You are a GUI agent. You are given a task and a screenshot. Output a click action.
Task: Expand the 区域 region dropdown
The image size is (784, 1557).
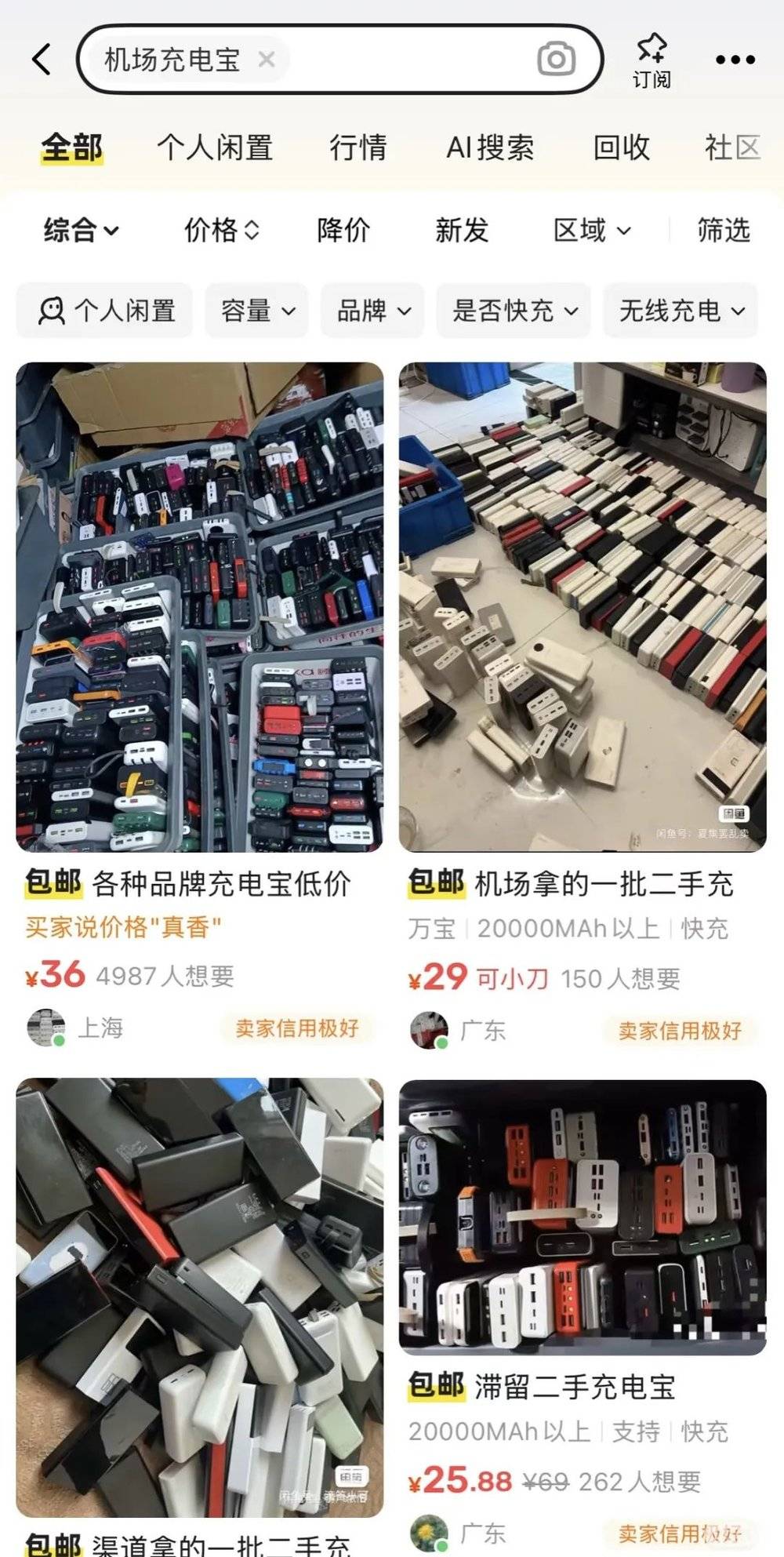591,231
